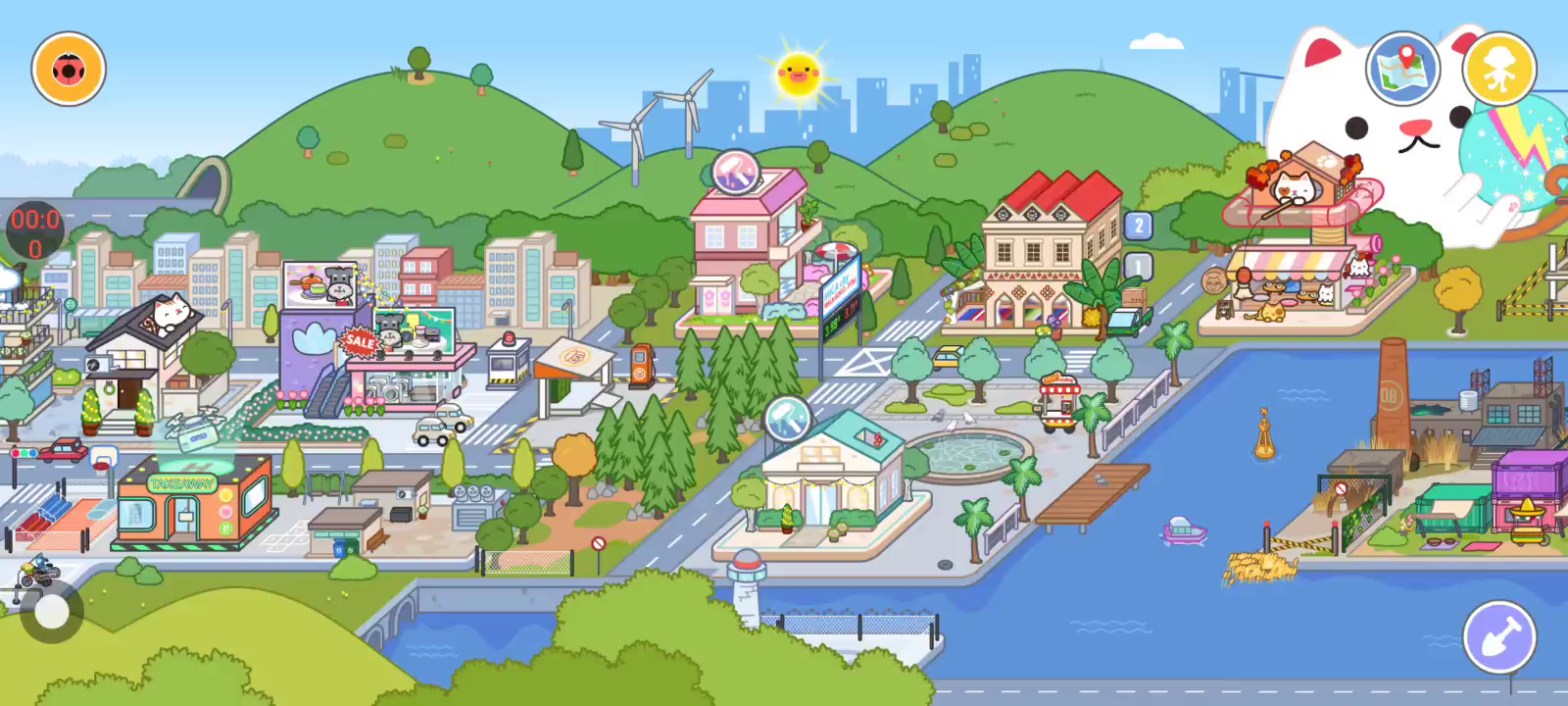Open the red-roofed apartment building
This screenshot has height=706, width=1568.
[x=1049, y=257]
